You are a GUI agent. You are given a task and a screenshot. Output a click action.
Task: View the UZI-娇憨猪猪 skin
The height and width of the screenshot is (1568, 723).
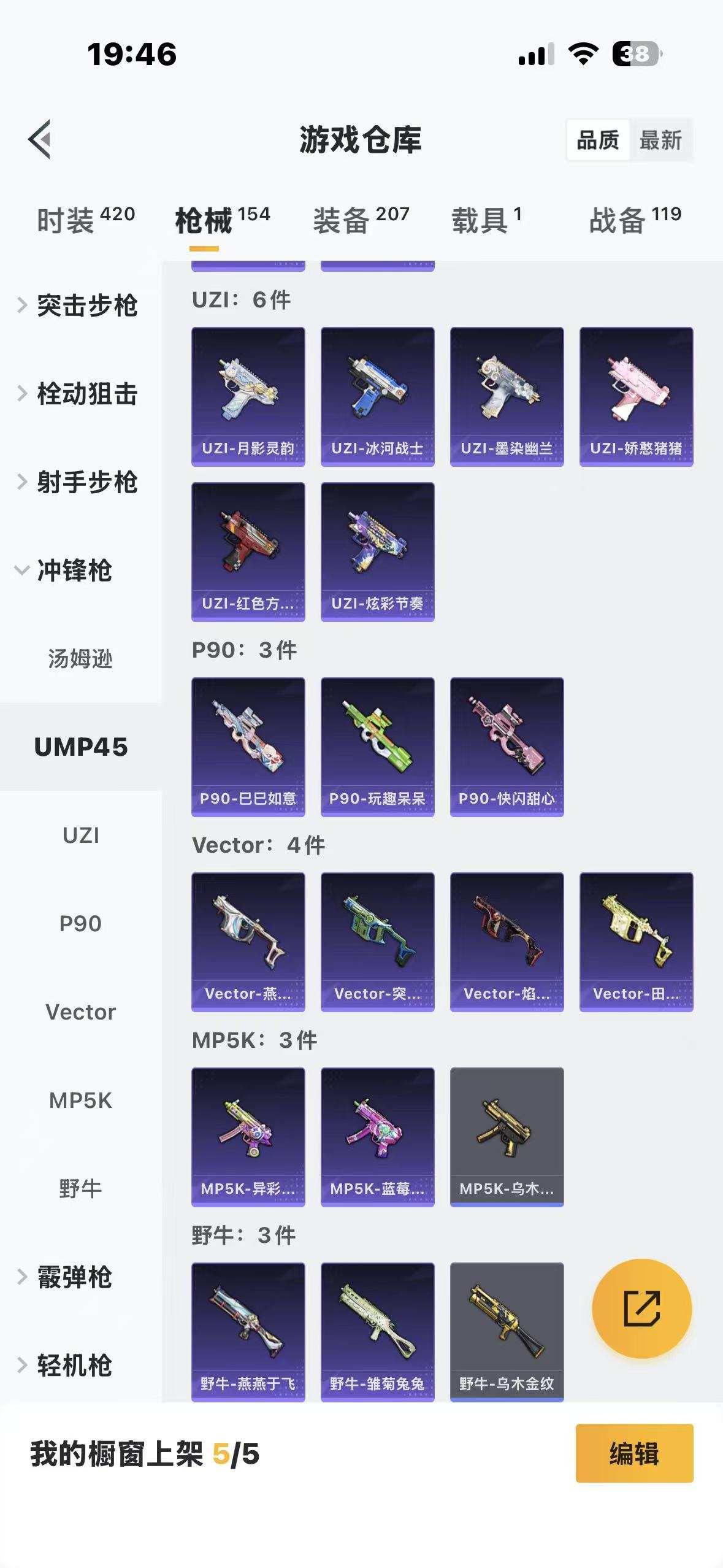pyautogui.click(x=636, y=396)
